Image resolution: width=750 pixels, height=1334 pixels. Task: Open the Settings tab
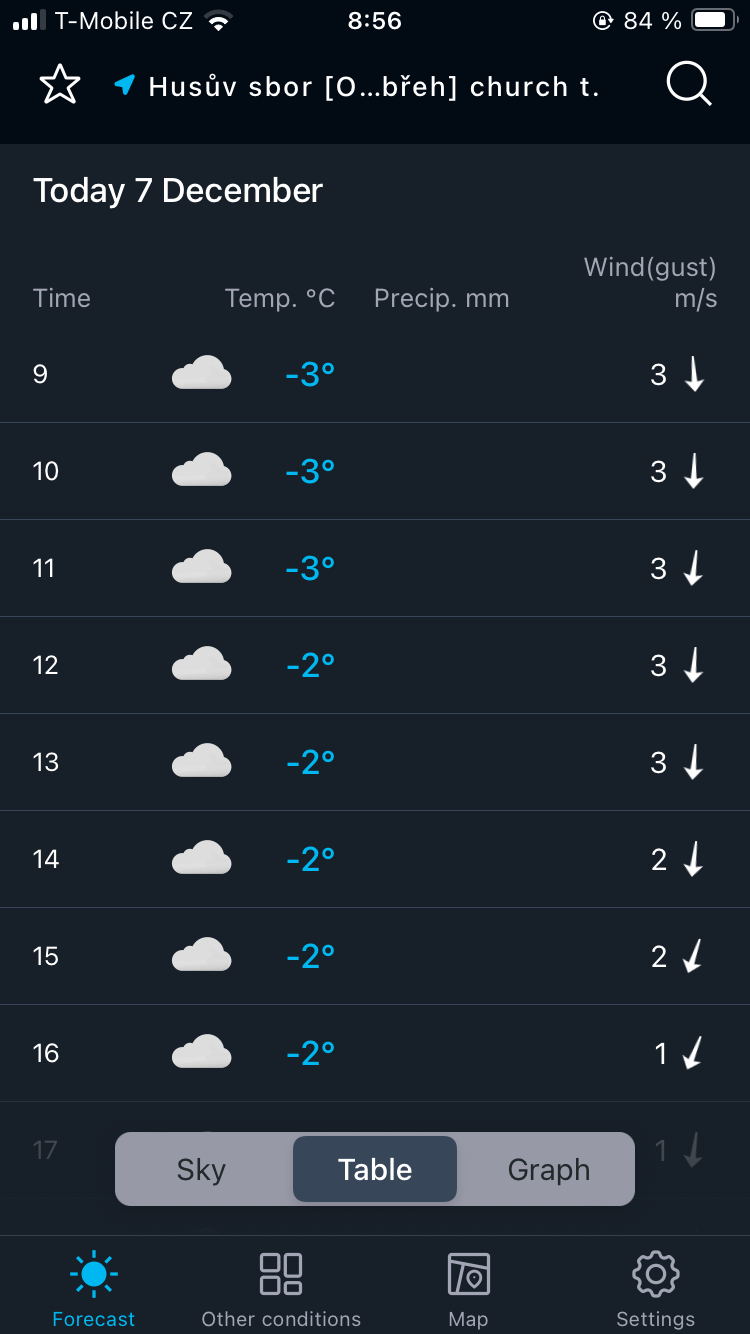coord(656,1288)
